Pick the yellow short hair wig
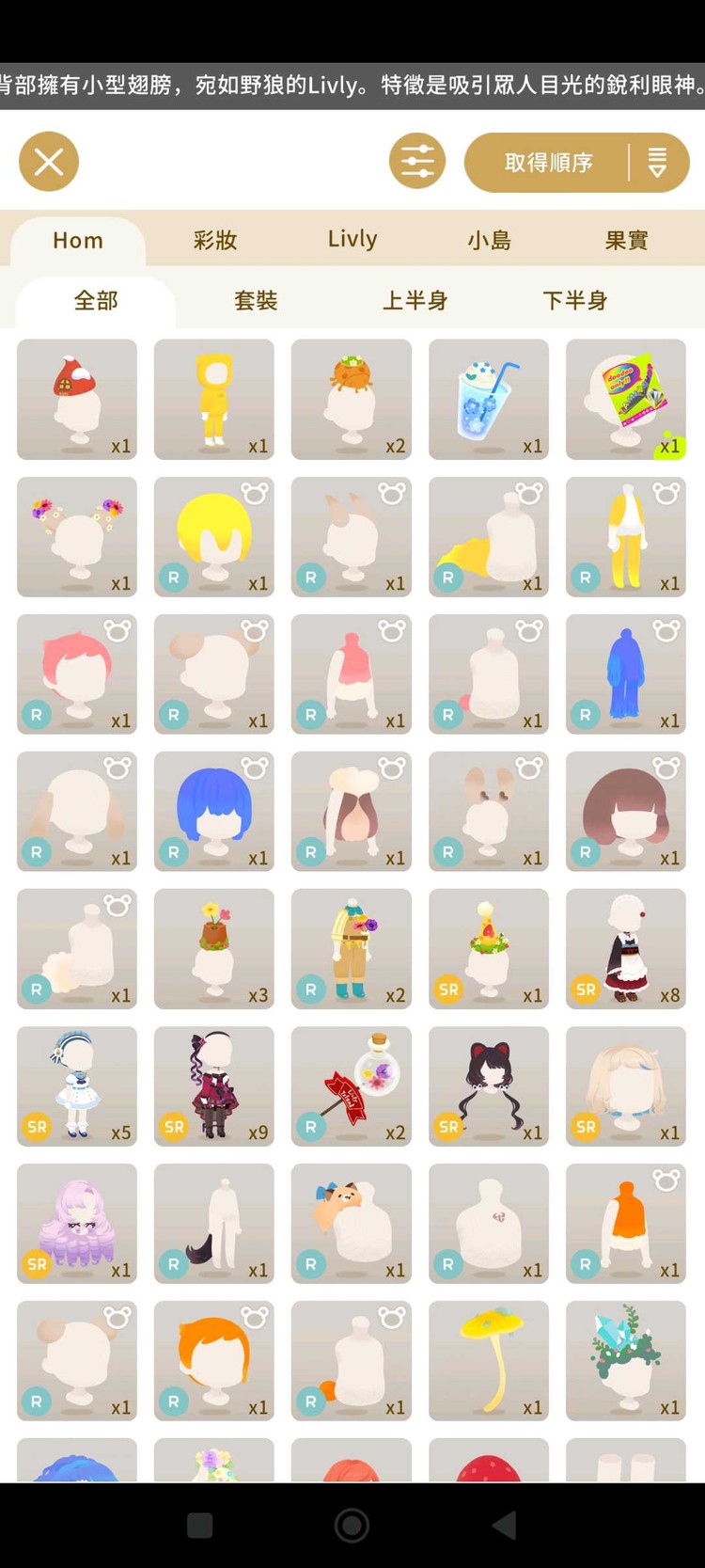 point(214,537)
